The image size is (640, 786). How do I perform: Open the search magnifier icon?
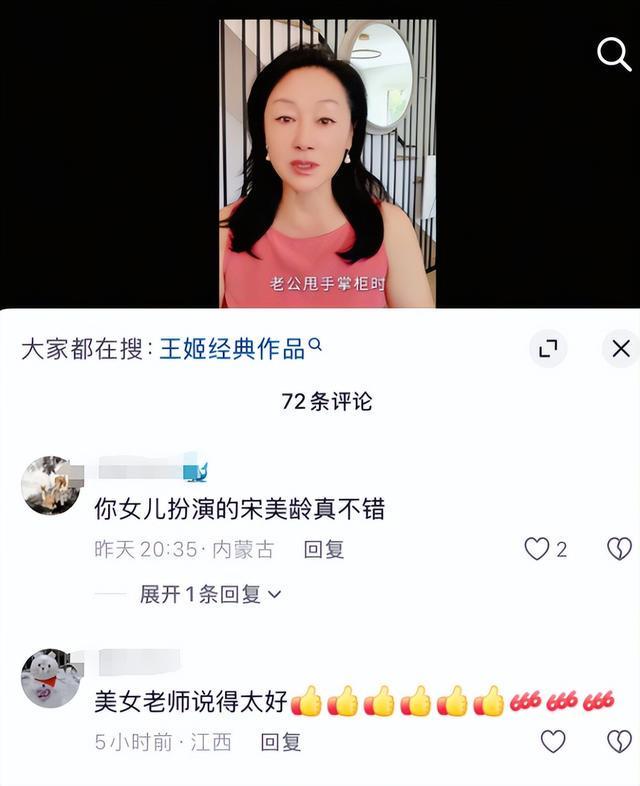614,54
